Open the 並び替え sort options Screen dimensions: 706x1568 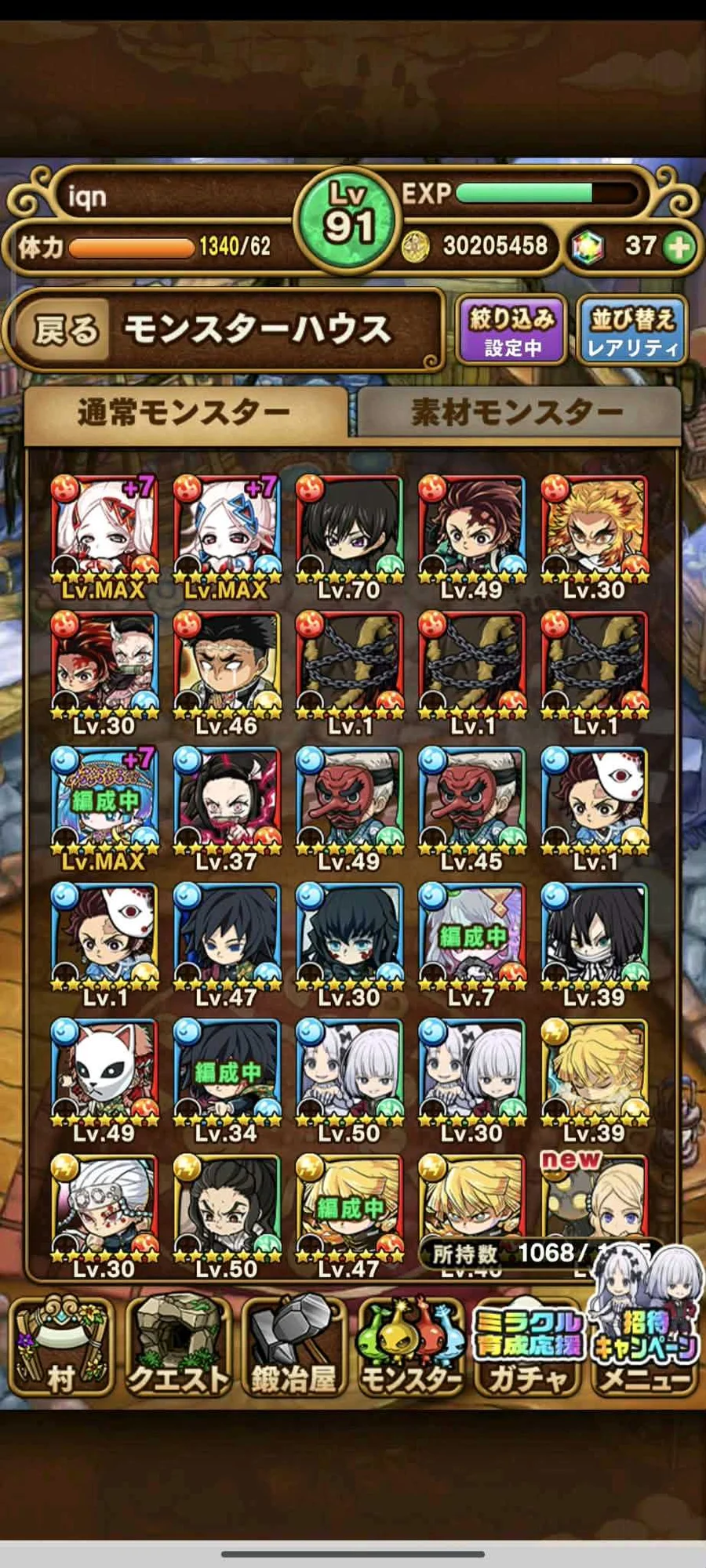coord(631,331)
